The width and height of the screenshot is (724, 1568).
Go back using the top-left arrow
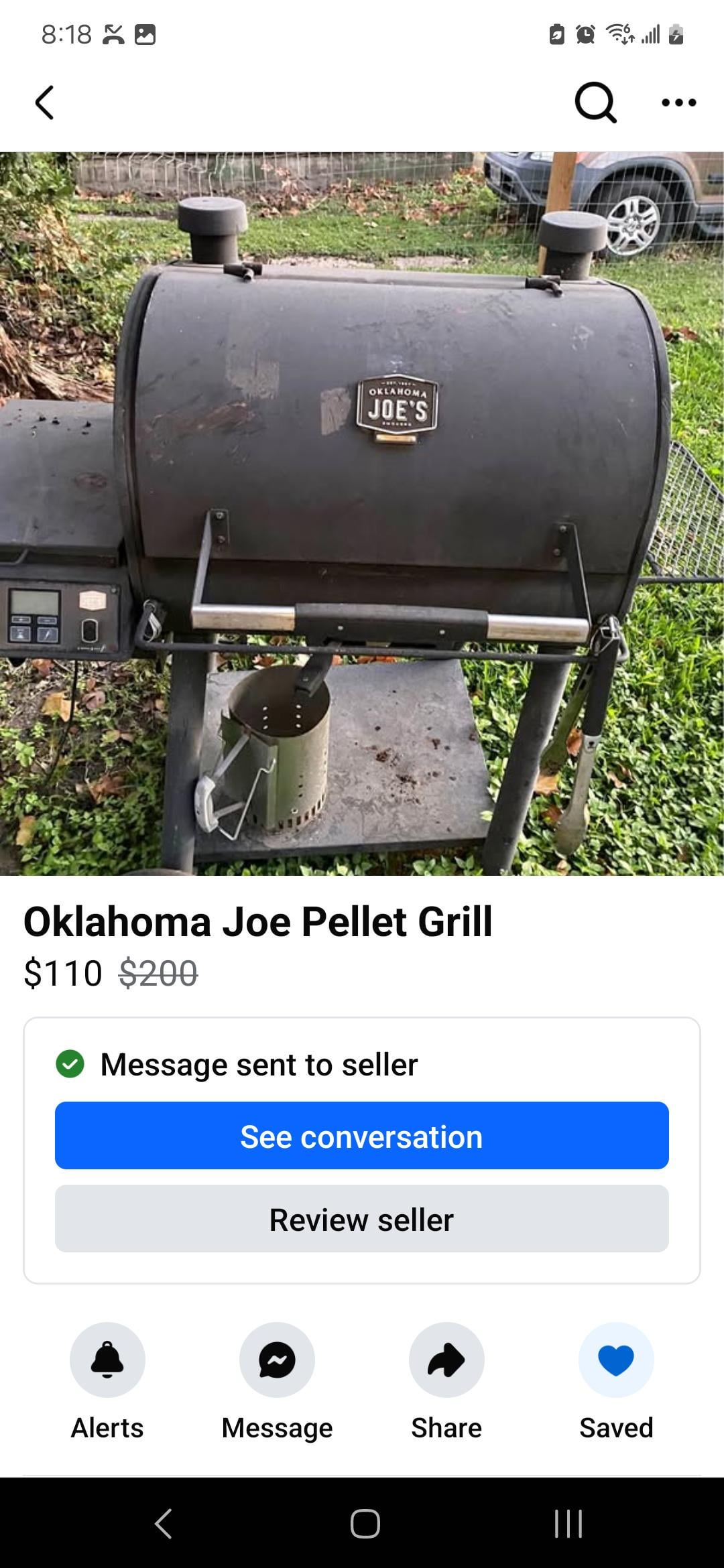click(x=44, y=103)
